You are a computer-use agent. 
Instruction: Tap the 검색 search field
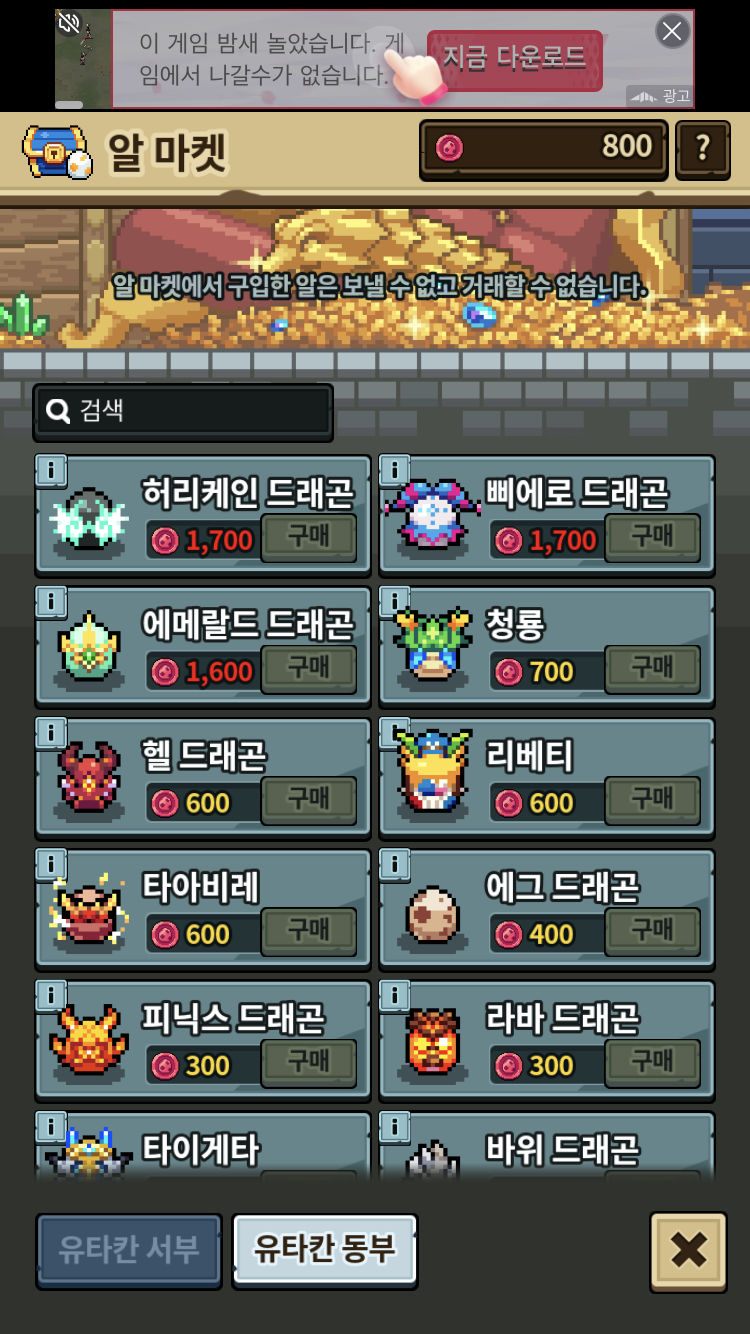(x=184, y=411)
